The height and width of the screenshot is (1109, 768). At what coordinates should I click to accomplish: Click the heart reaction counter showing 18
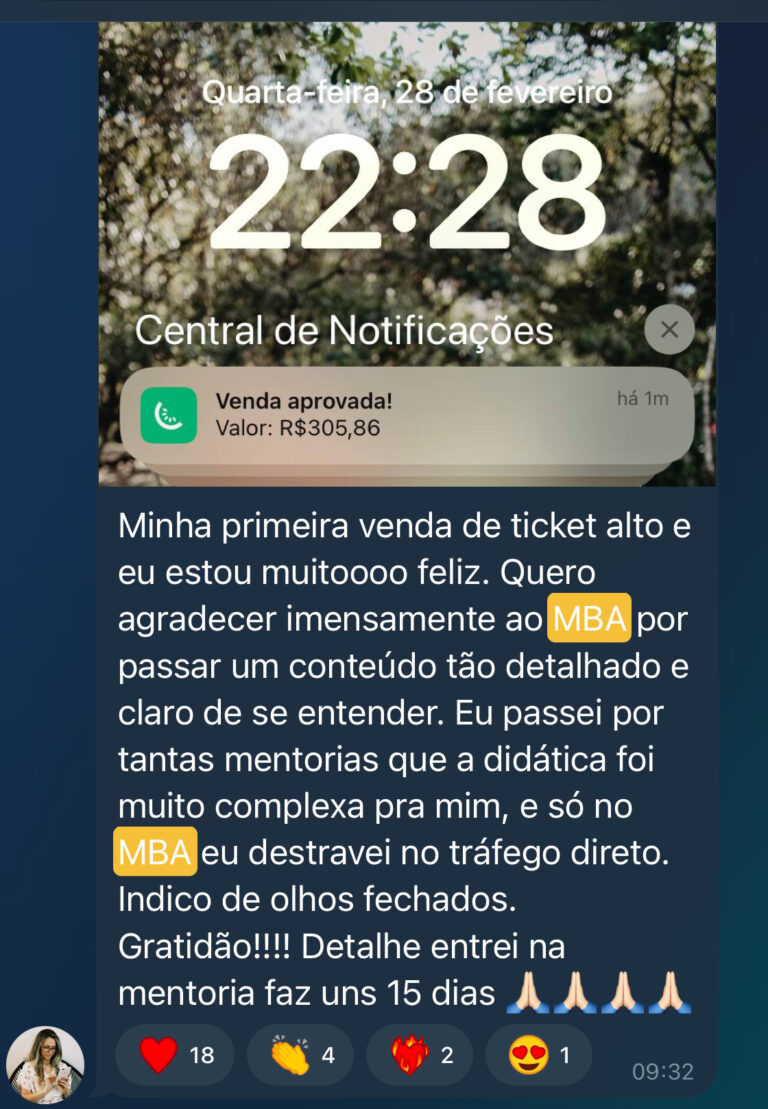click(x=201, y=1053)
